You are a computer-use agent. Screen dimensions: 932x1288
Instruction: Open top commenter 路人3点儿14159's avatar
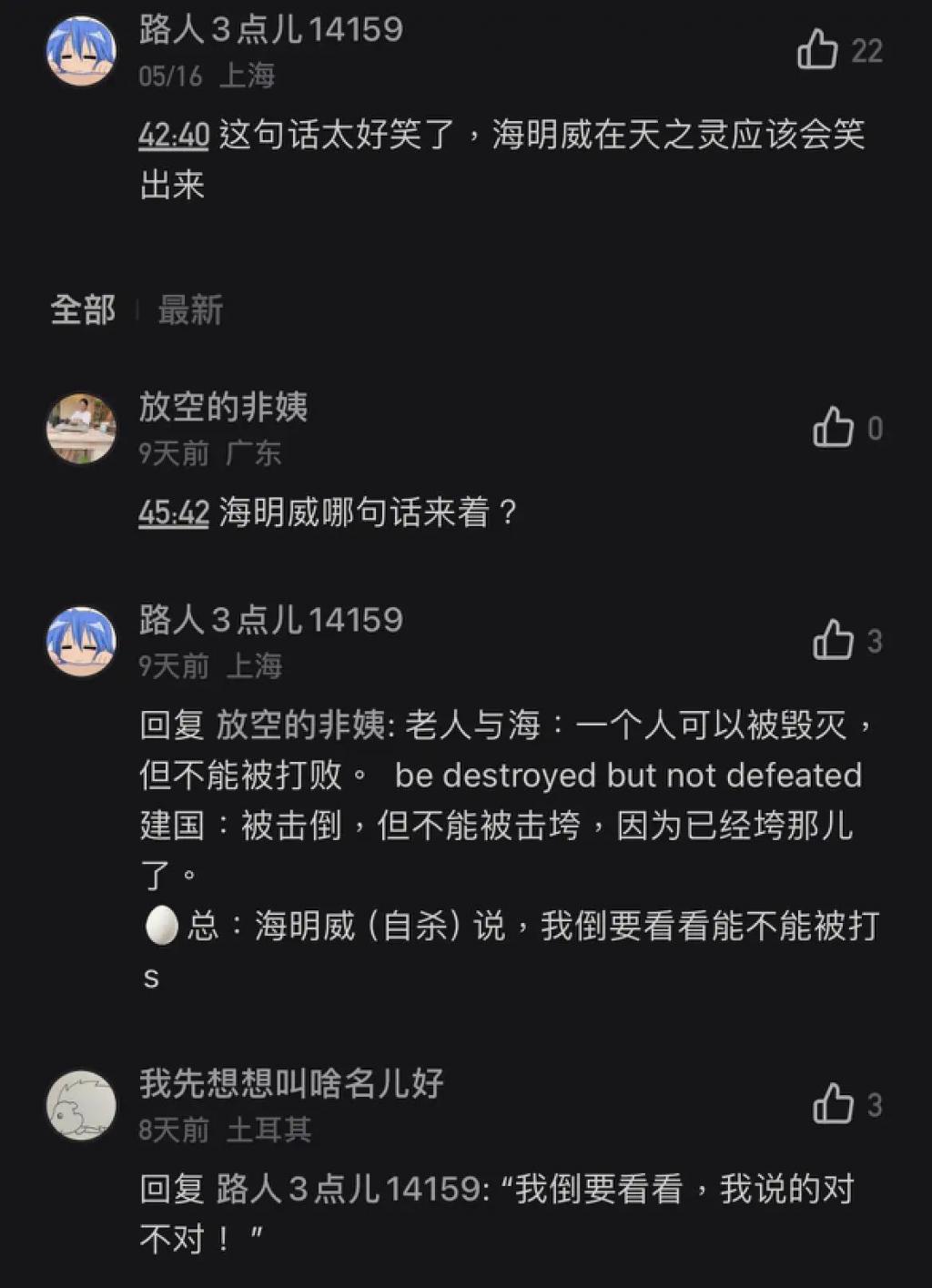pyautogui.click(x=81, y=51)
